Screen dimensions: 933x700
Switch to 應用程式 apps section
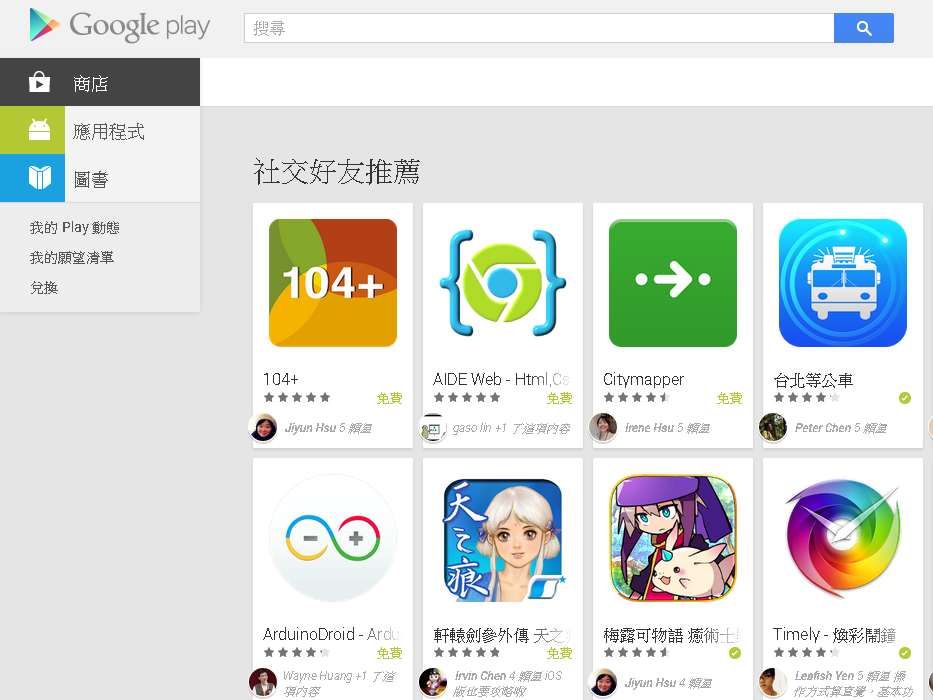click(100, 131)
